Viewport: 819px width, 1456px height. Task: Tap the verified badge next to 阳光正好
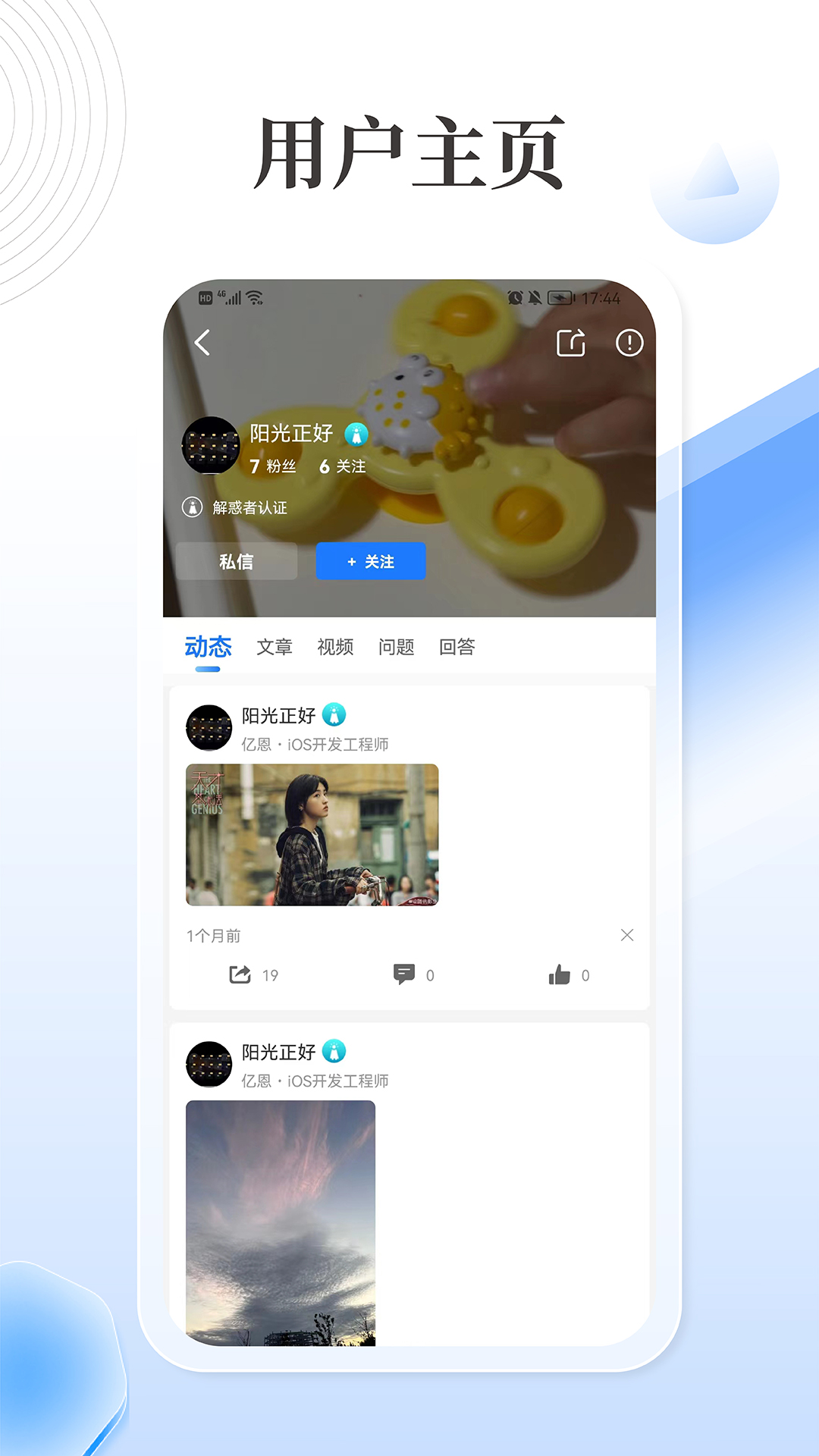356,434
